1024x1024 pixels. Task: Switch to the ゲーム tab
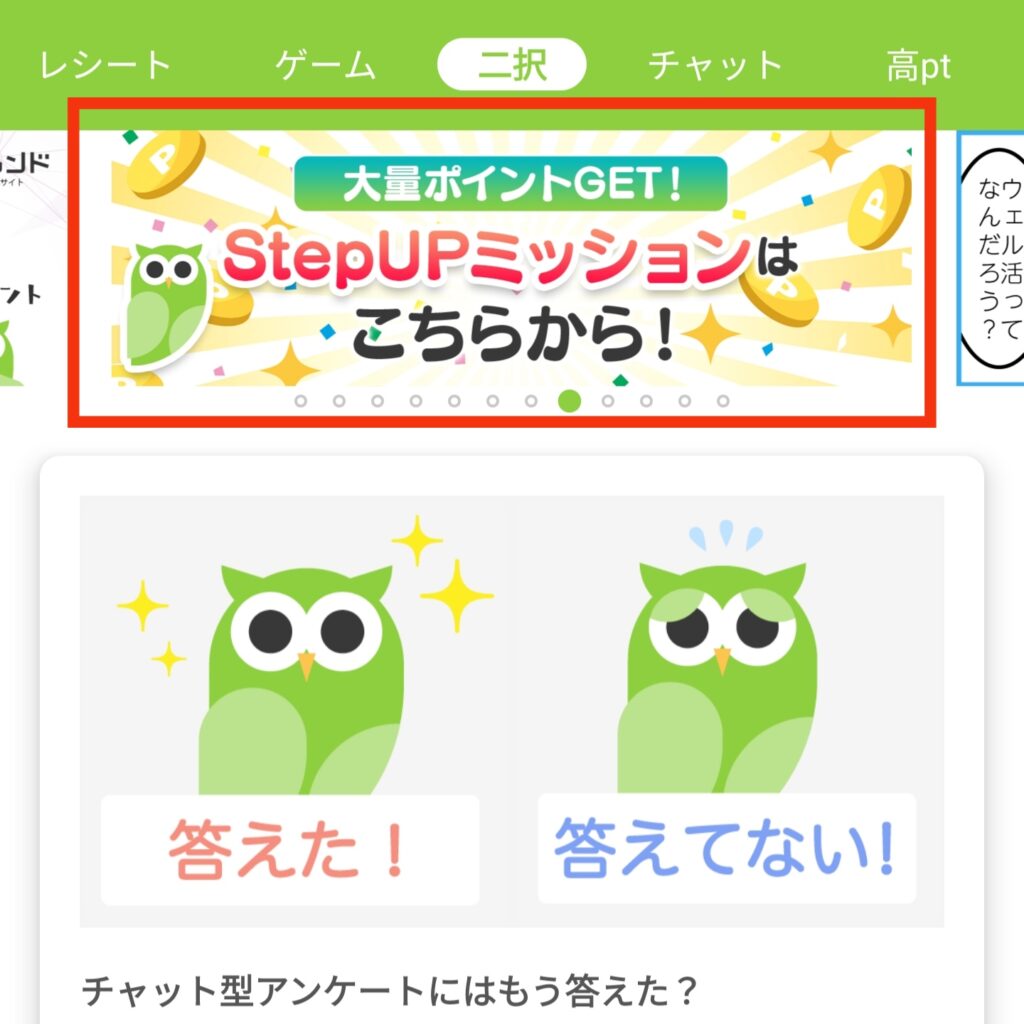tap(326, 66)
